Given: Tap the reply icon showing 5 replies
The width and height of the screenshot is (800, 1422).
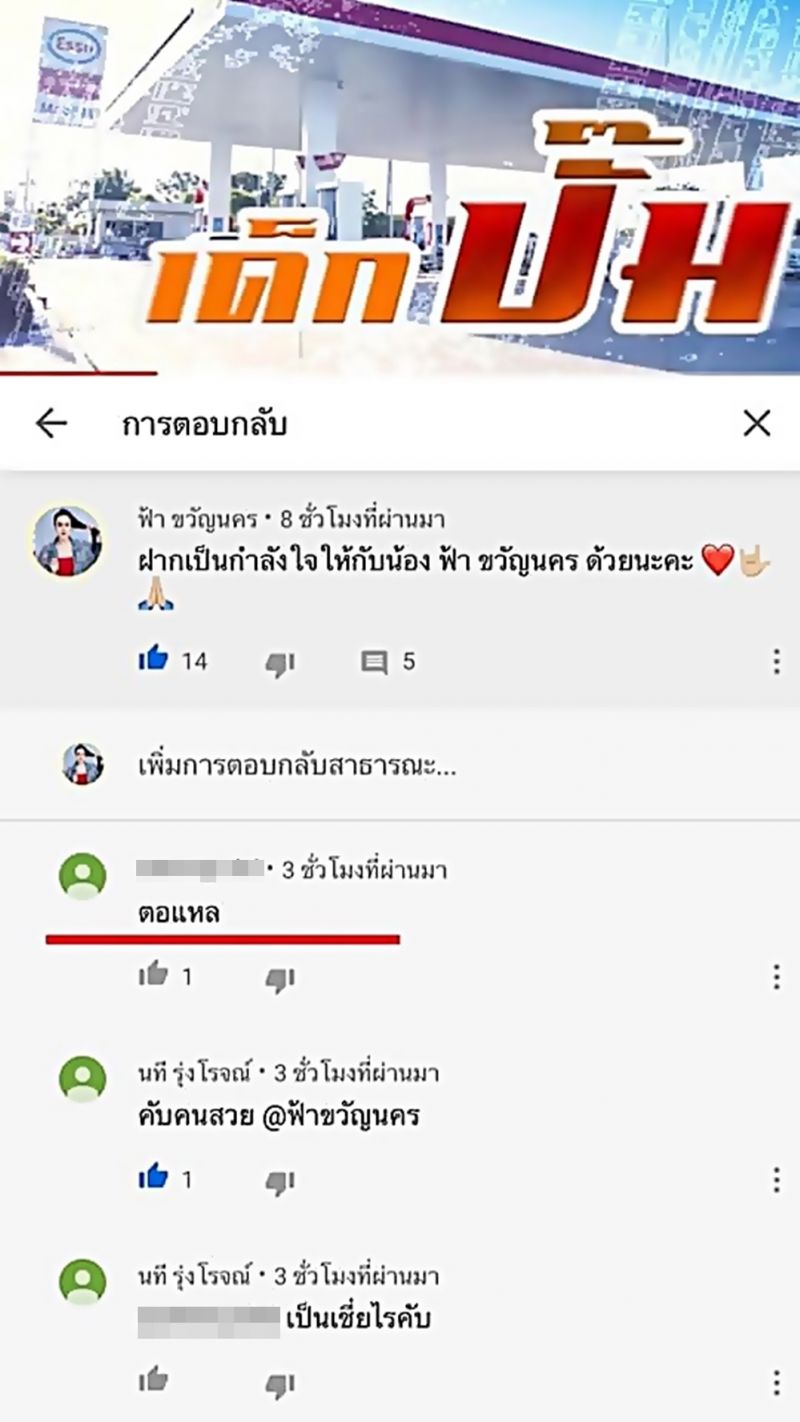Looking at the screenshot, I should point(375,662).
